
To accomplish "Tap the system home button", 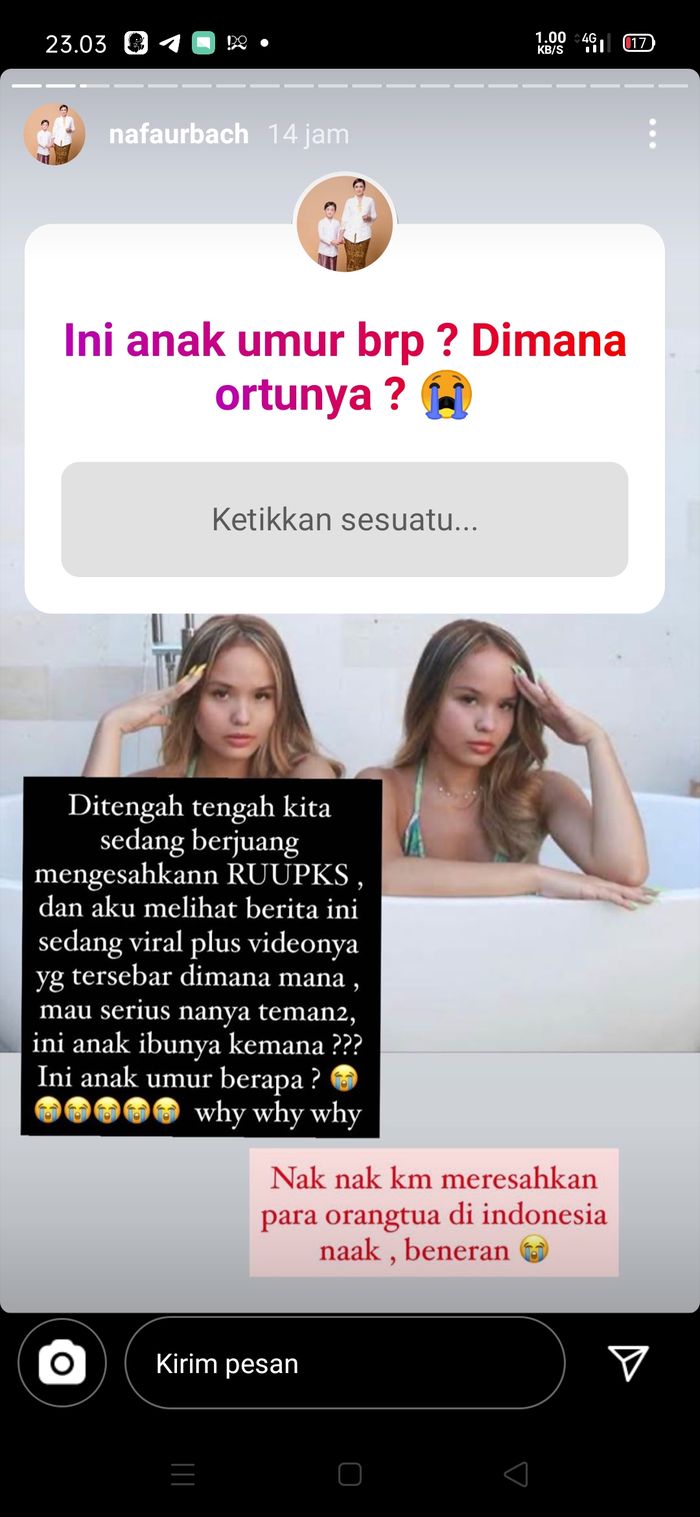I will 350,1474.
